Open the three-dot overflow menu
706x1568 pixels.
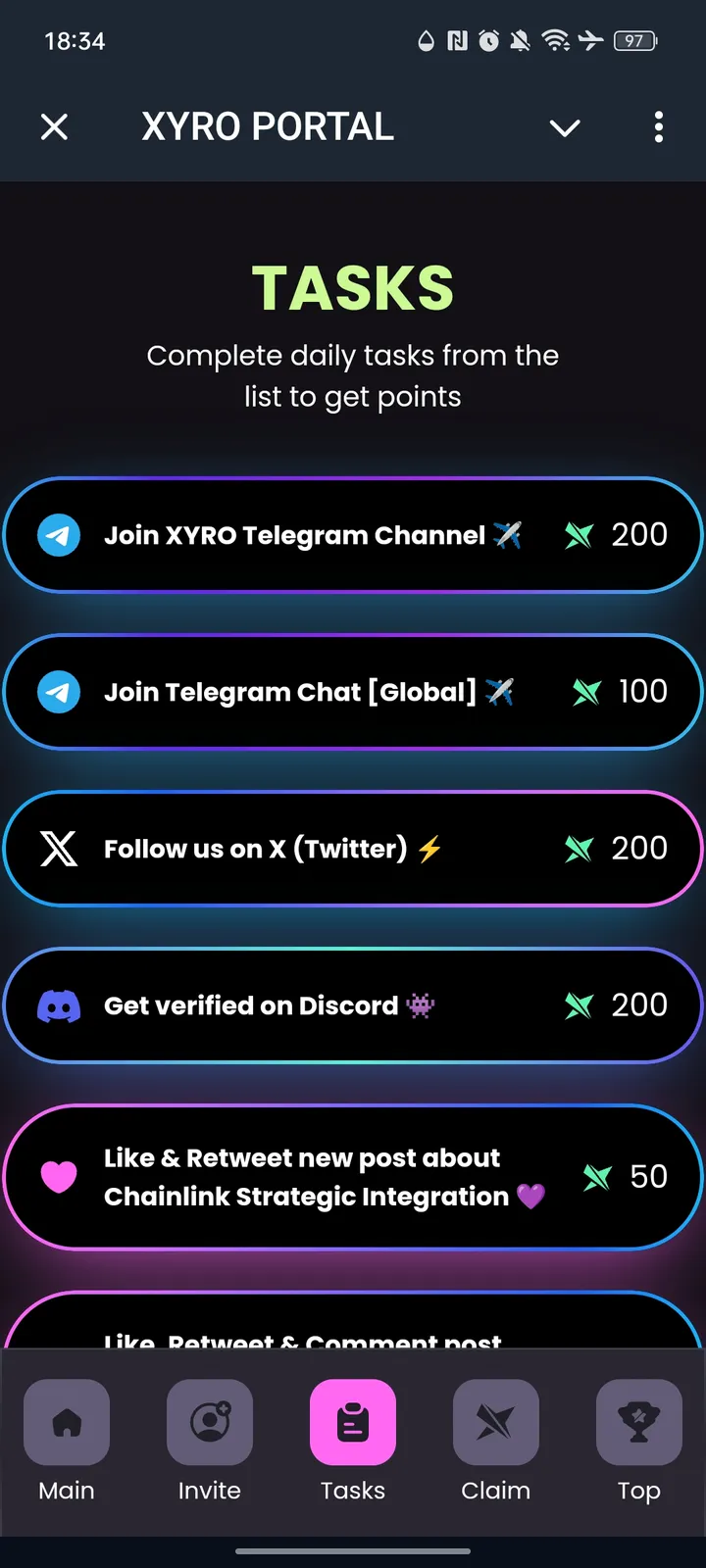pos(658,126)
